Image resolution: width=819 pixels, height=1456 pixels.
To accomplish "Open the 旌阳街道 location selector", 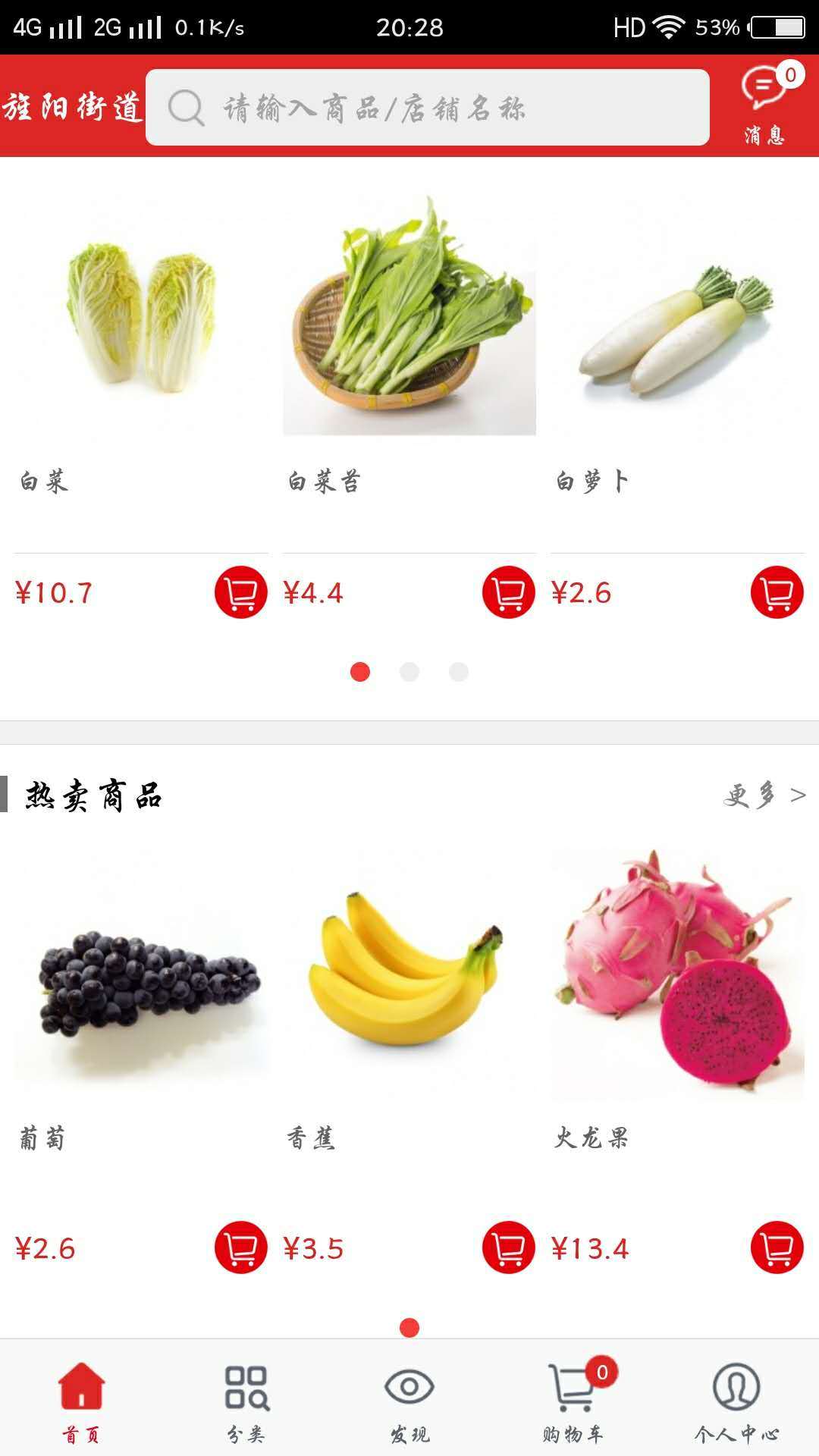I will pos(73,107).
